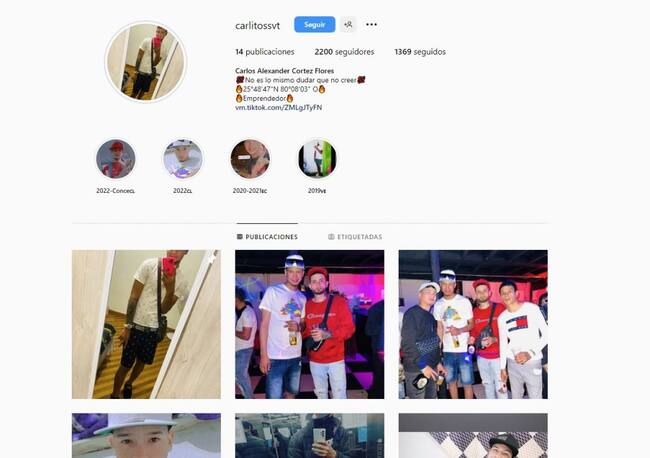650x458 pixels.
Task: Open the three-dot options menu
Action: click(372, 24)
